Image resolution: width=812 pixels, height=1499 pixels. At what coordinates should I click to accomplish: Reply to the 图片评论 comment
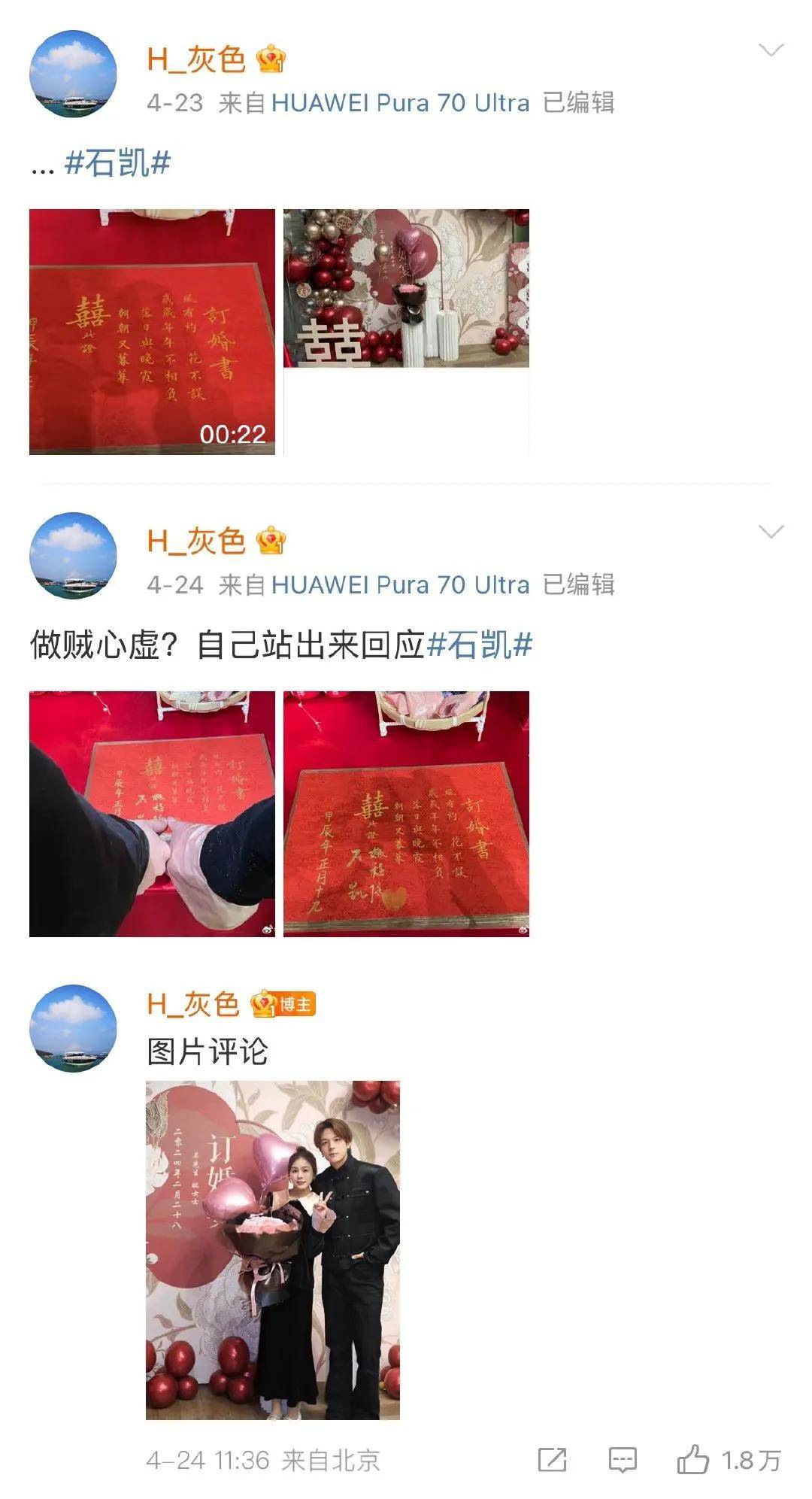(x=622, y=1461)
